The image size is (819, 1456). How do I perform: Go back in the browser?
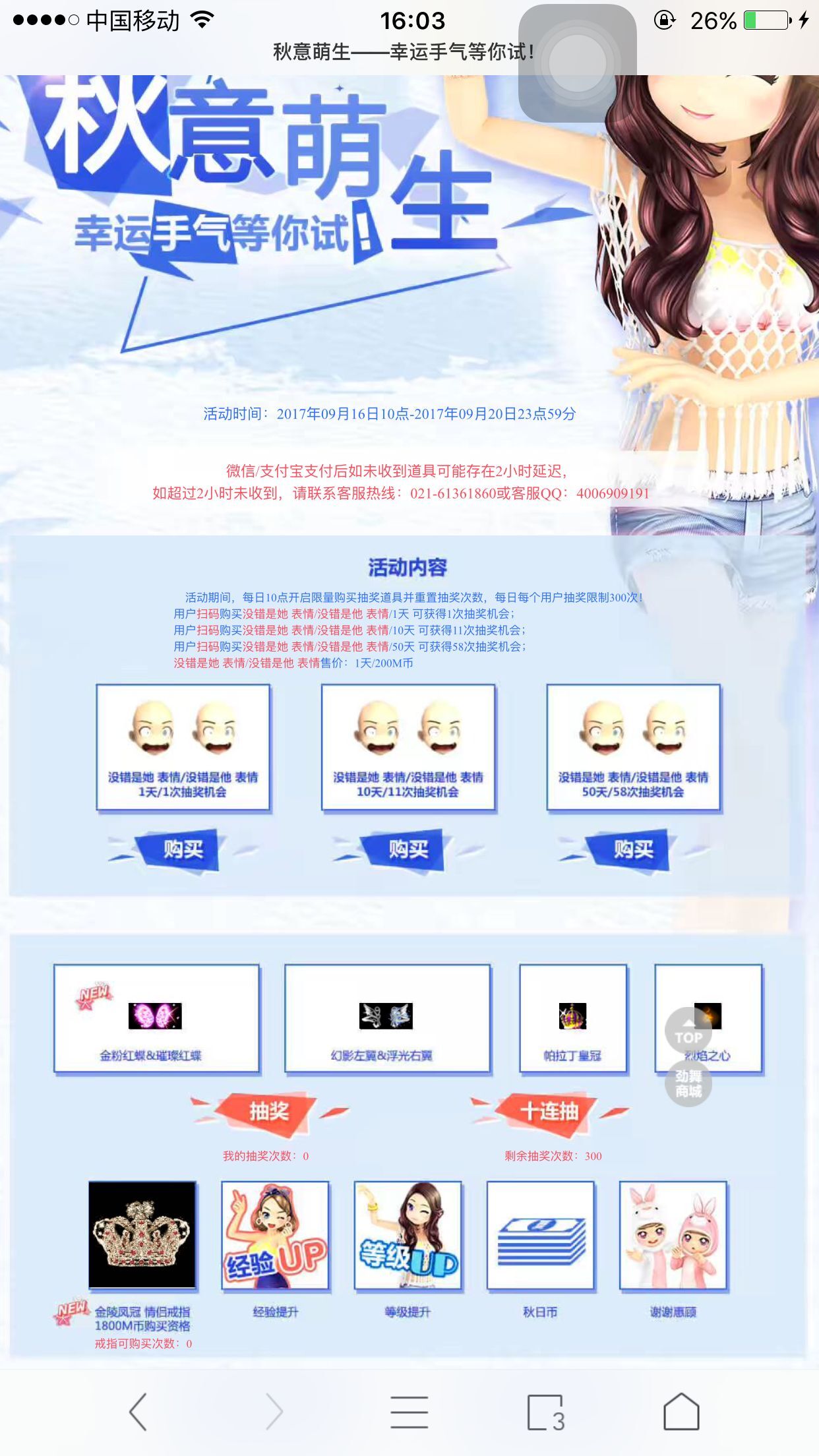click(x=138, y=1412)
